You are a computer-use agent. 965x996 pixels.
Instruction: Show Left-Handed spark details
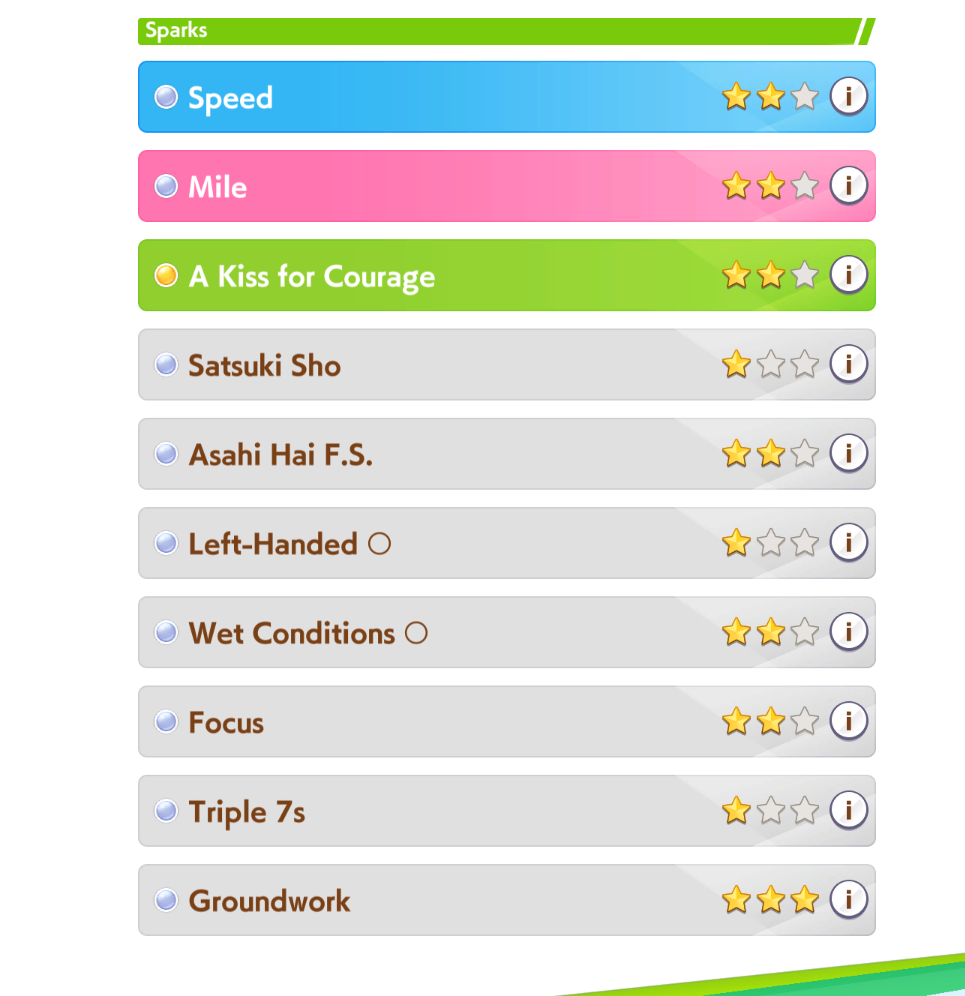848,543
